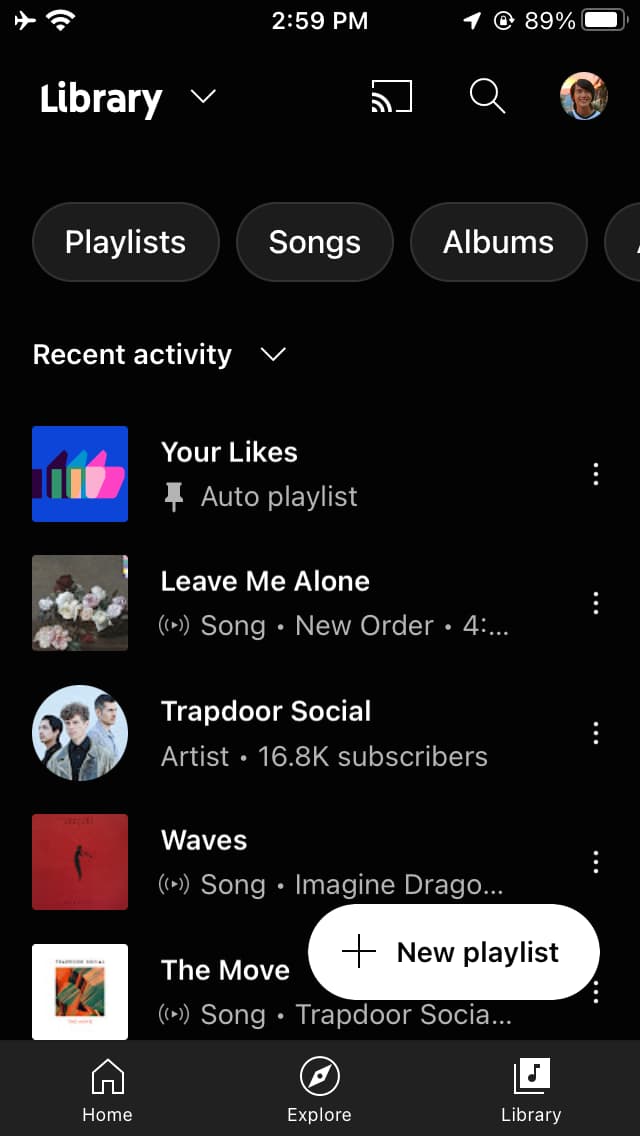640x1136 pixels.
Task: Open more options for Leave Me Alone
Action: (x=596, y=603)
